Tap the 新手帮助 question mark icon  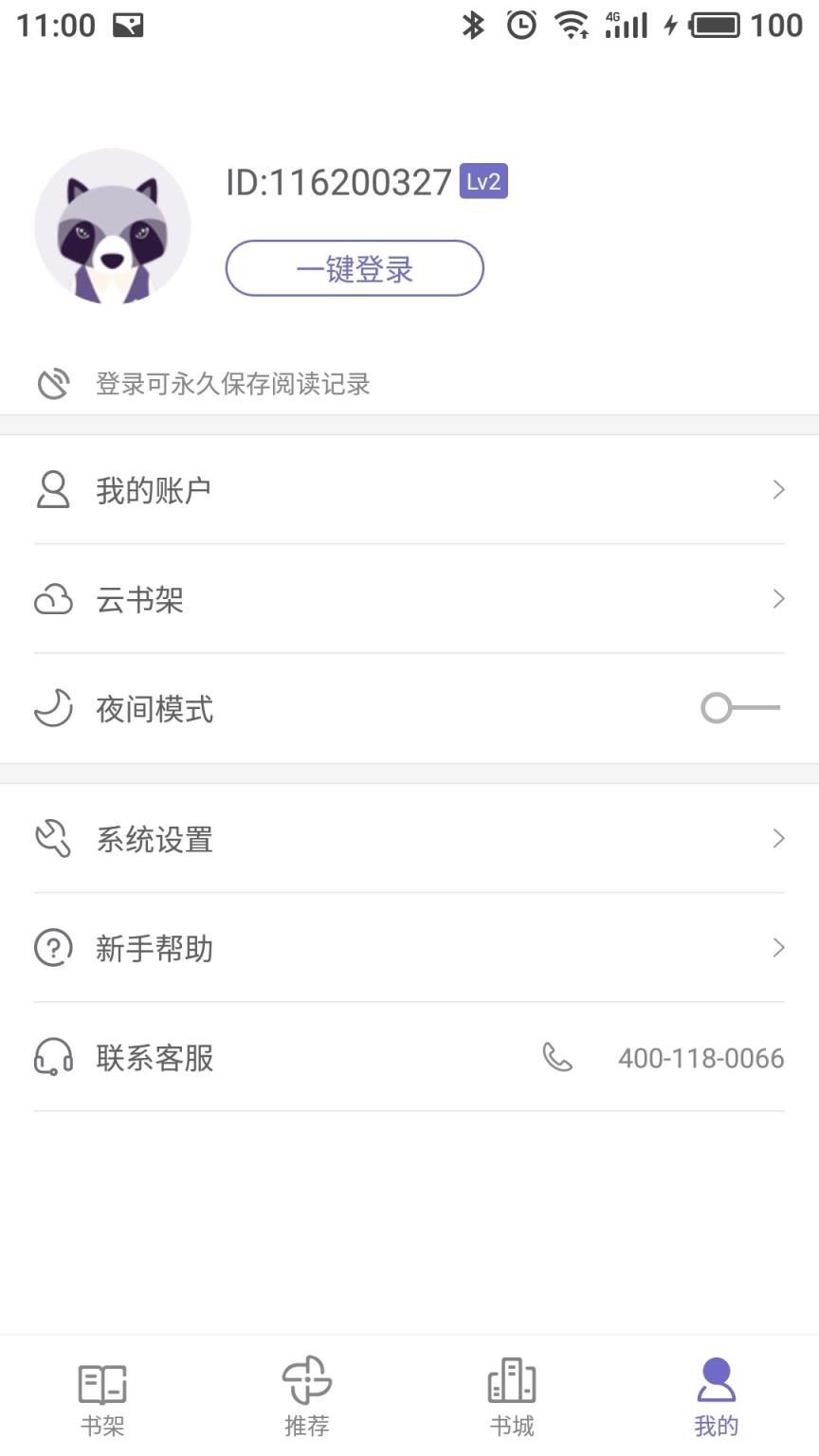[54, 948]
